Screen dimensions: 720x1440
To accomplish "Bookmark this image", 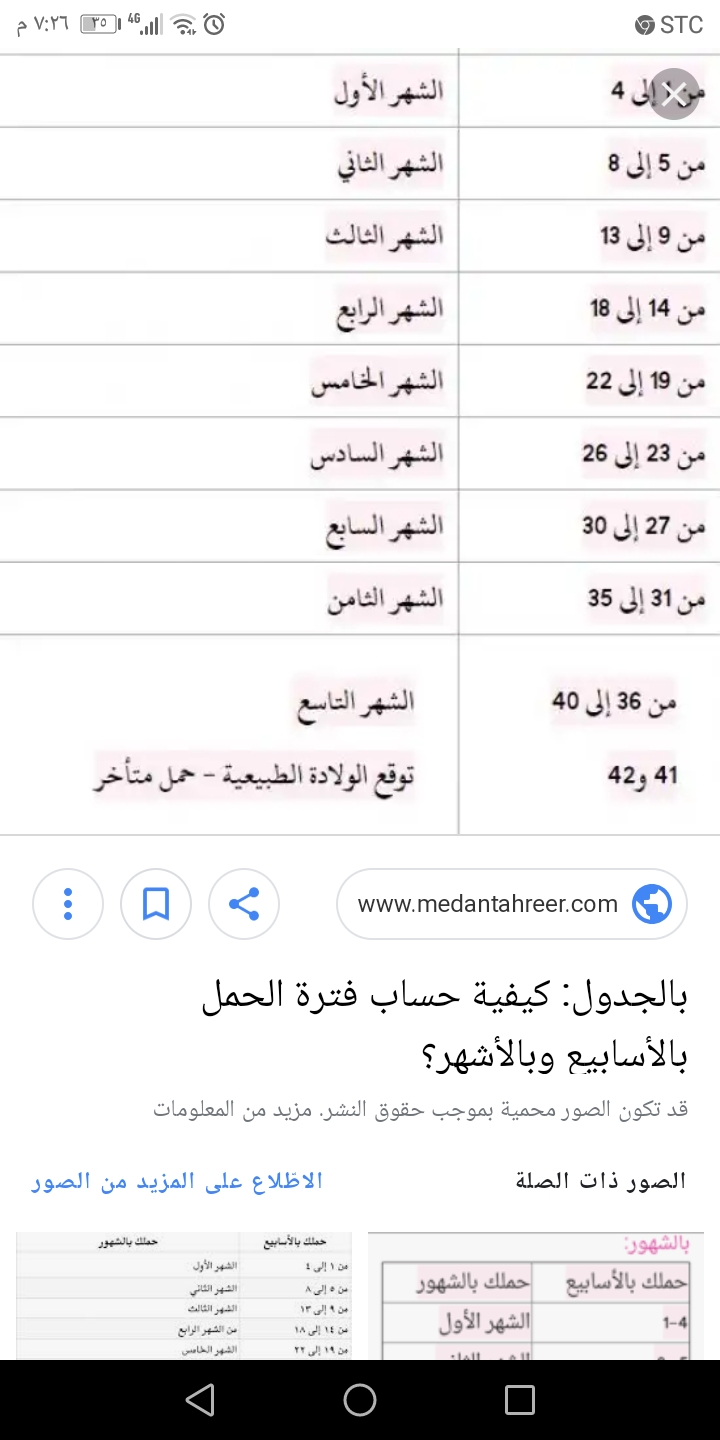I will tap(156, 904).
